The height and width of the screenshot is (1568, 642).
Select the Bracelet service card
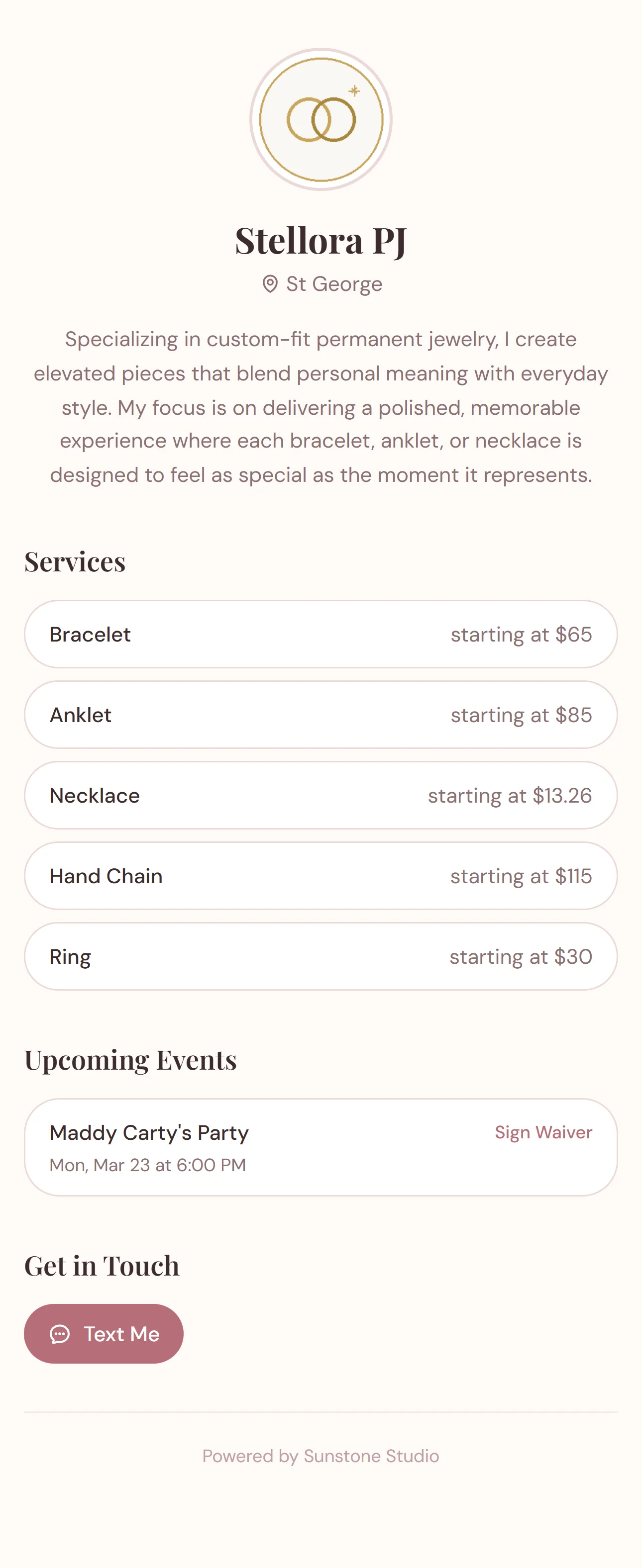321,634
